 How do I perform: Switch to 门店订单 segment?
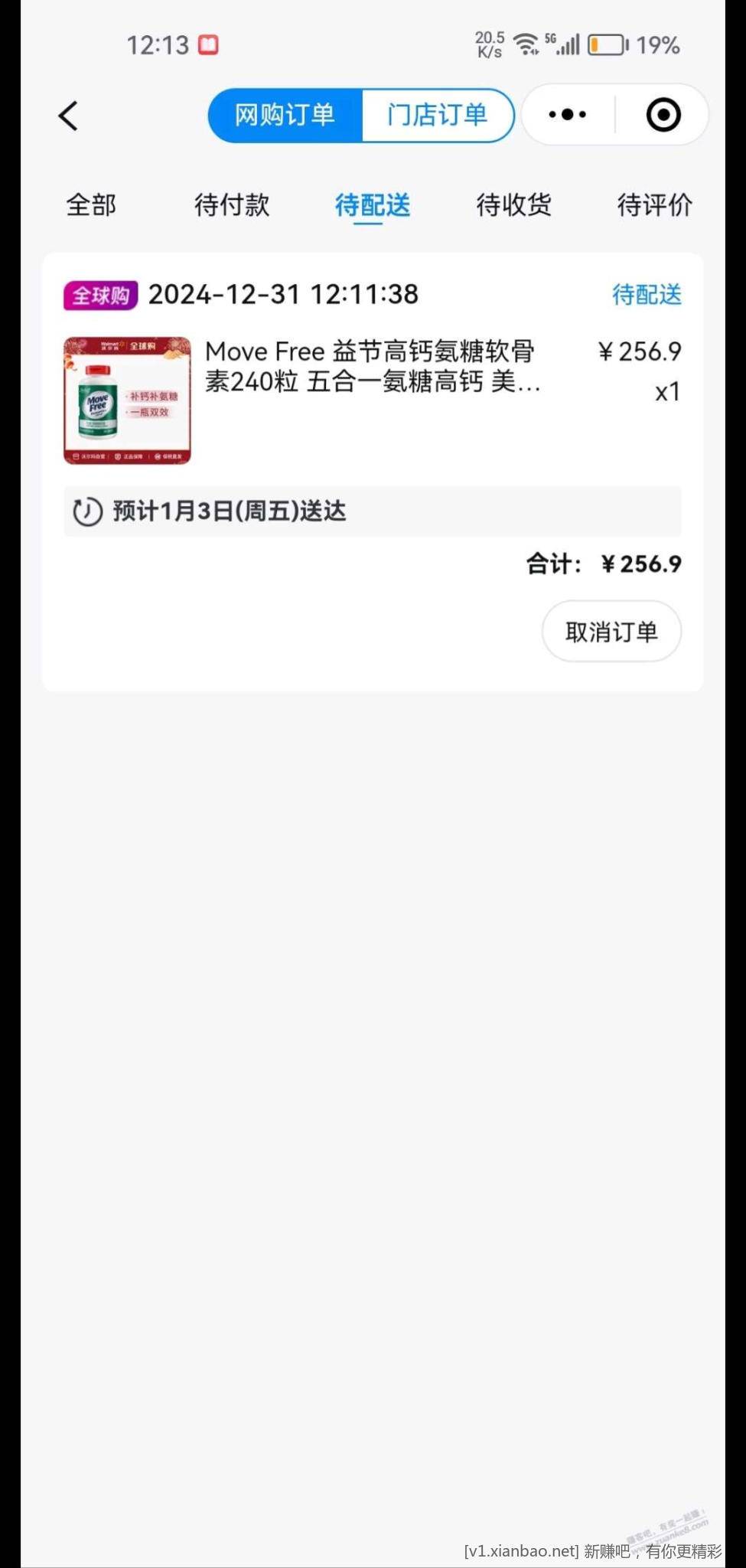(x=437, y=116)
